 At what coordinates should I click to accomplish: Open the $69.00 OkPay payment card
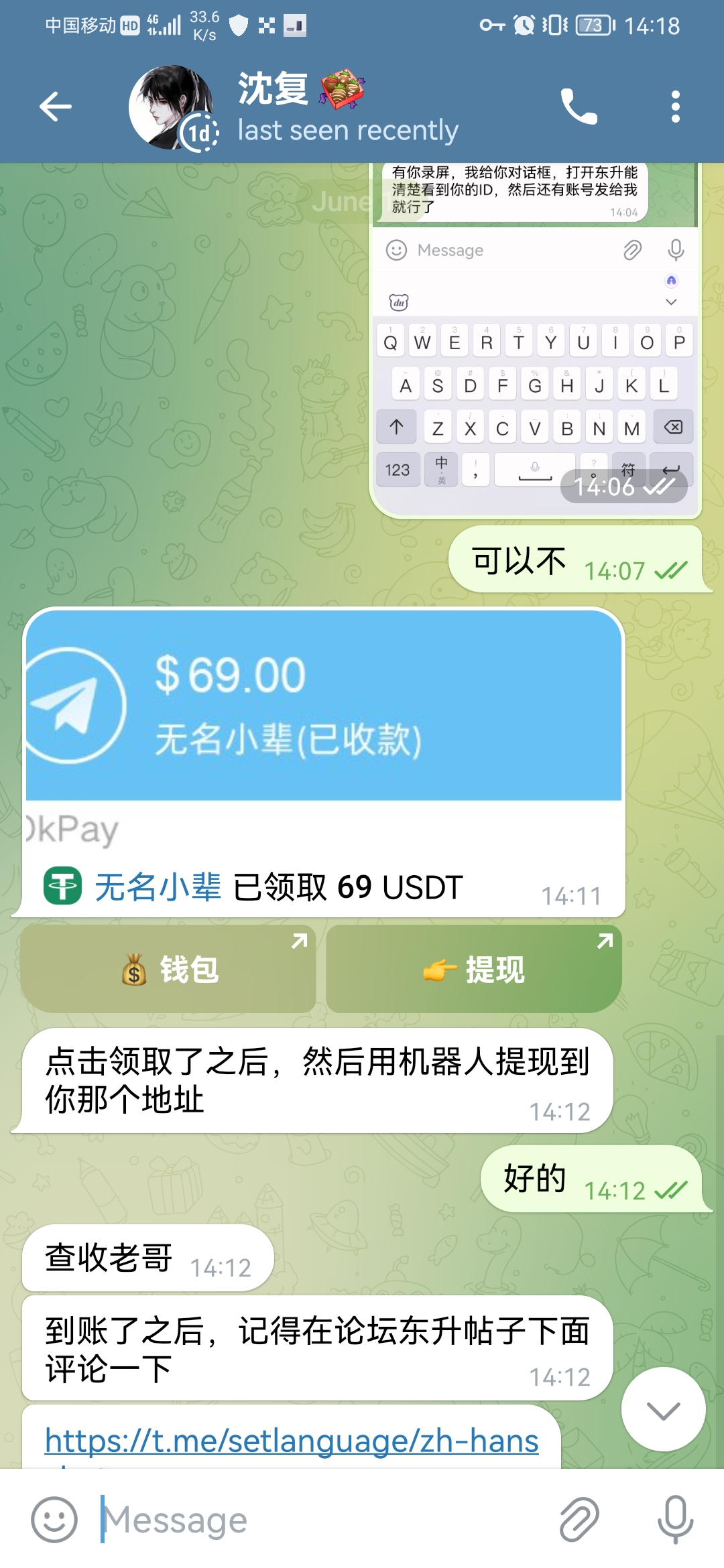point(323,705)
